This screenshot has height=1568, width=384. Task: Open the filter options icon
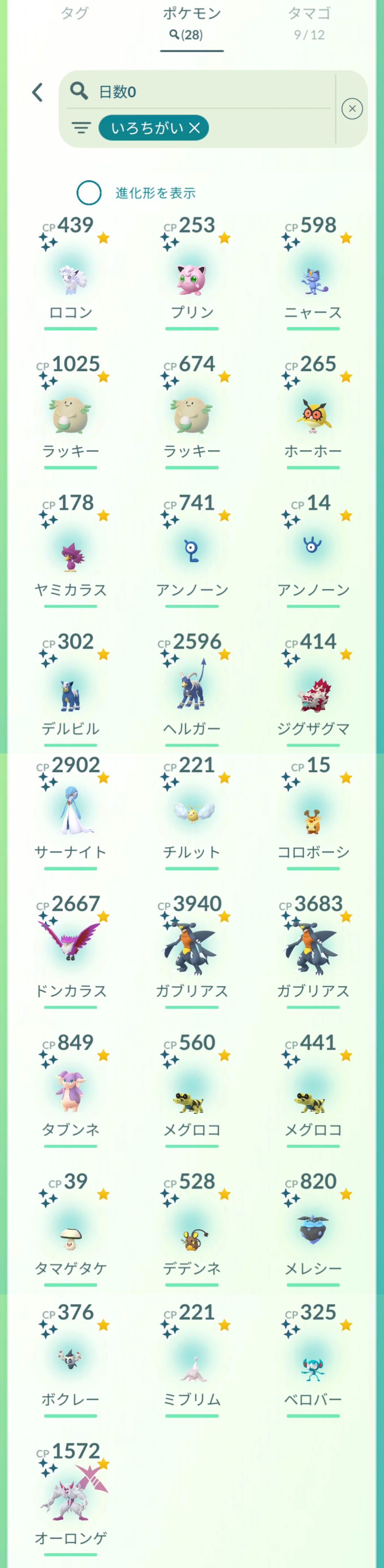[81, 128]
